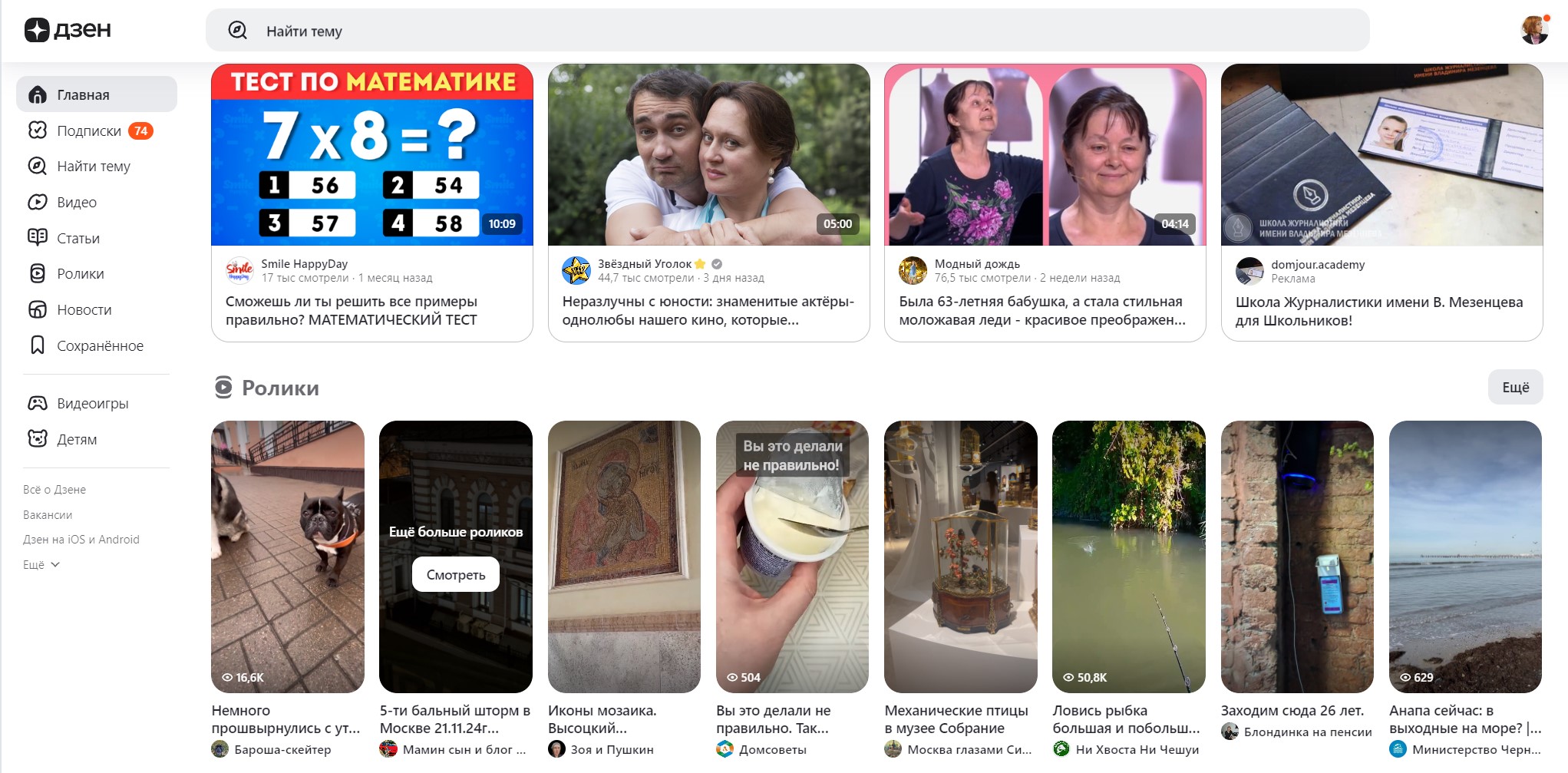1568x773 pixels.
Task: Tap Смотреть button for more clips
Action: 455,574
